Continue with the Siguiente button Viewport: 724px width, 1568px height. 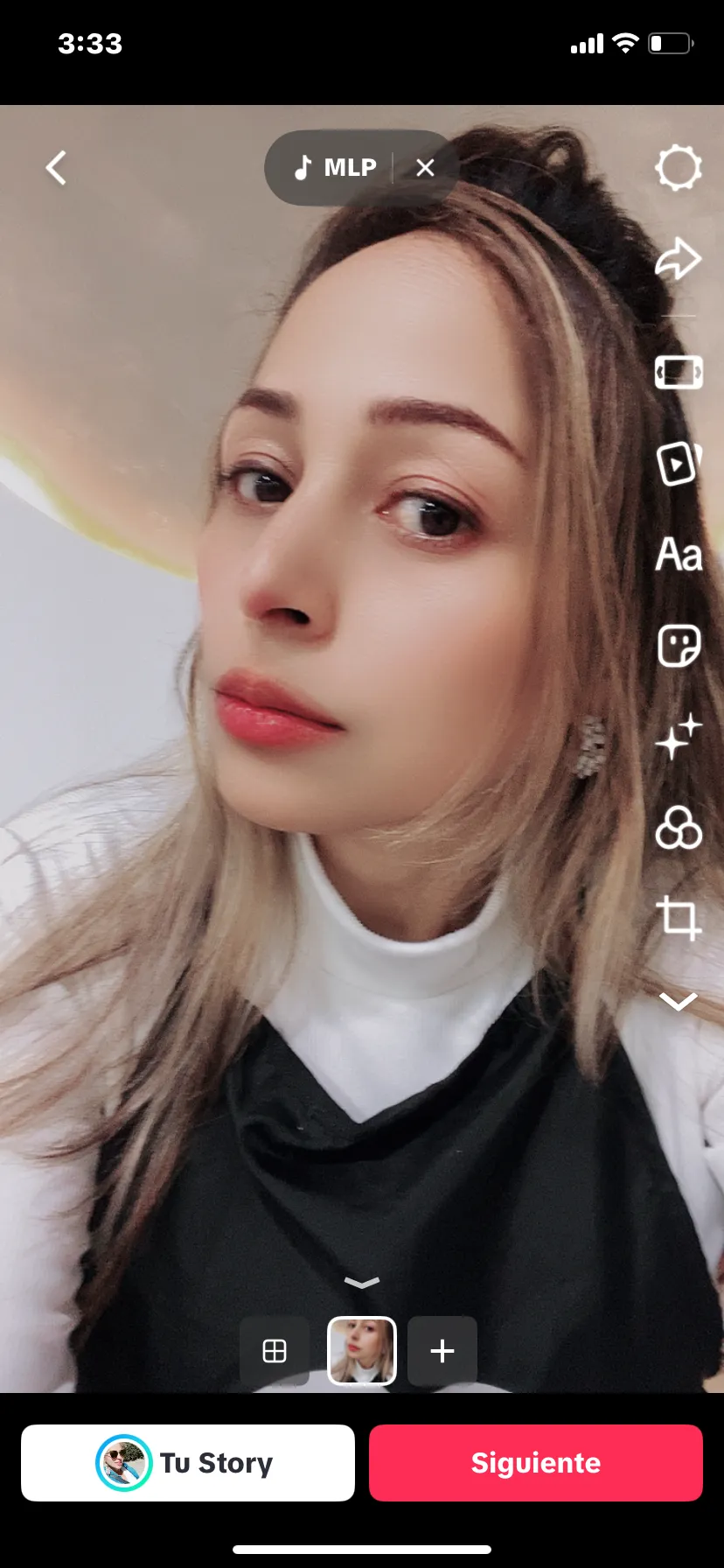(x=536, y=1463)
